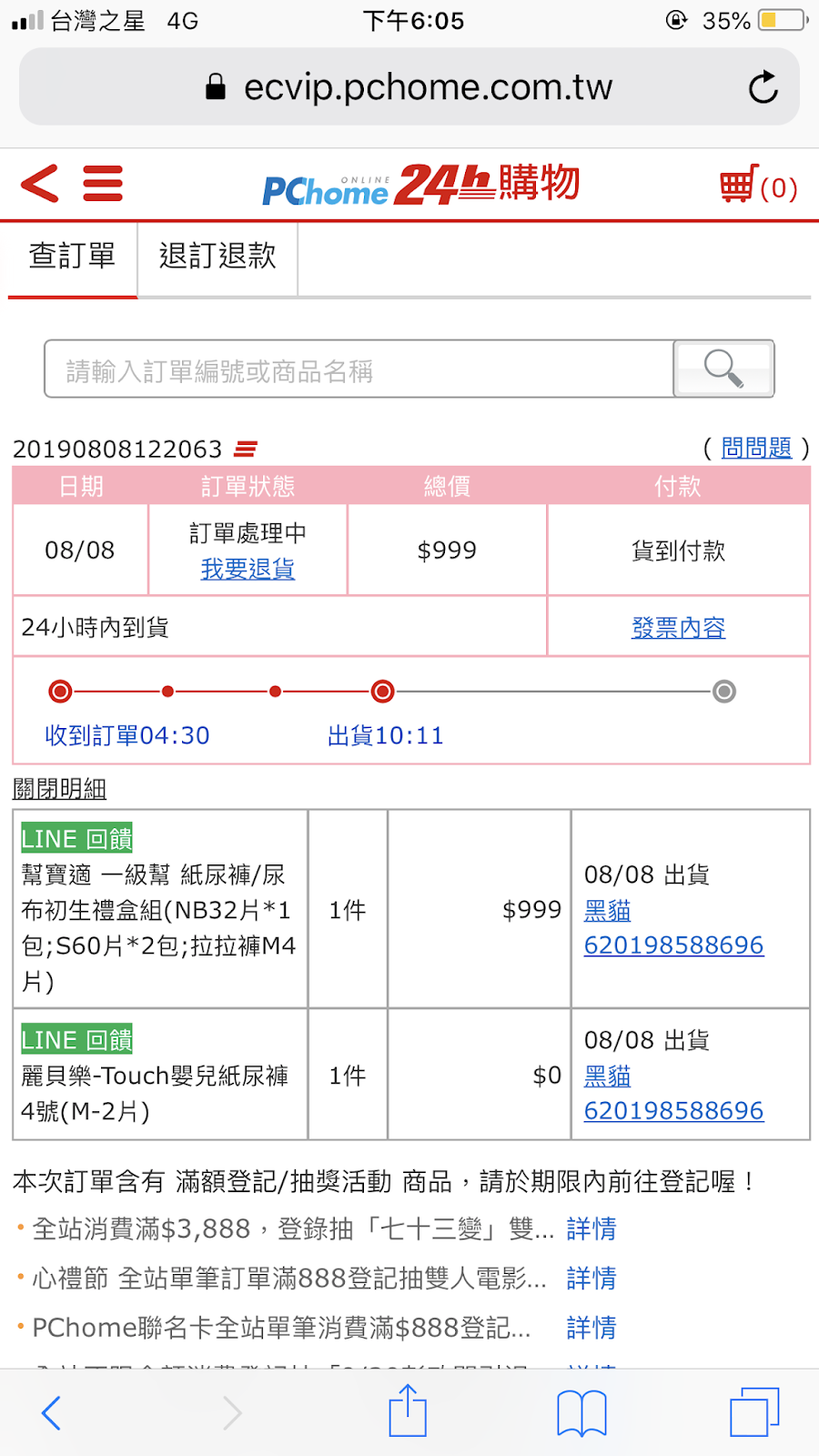
Task: Select the 查訂單 tab
Action: pos(73,258)
